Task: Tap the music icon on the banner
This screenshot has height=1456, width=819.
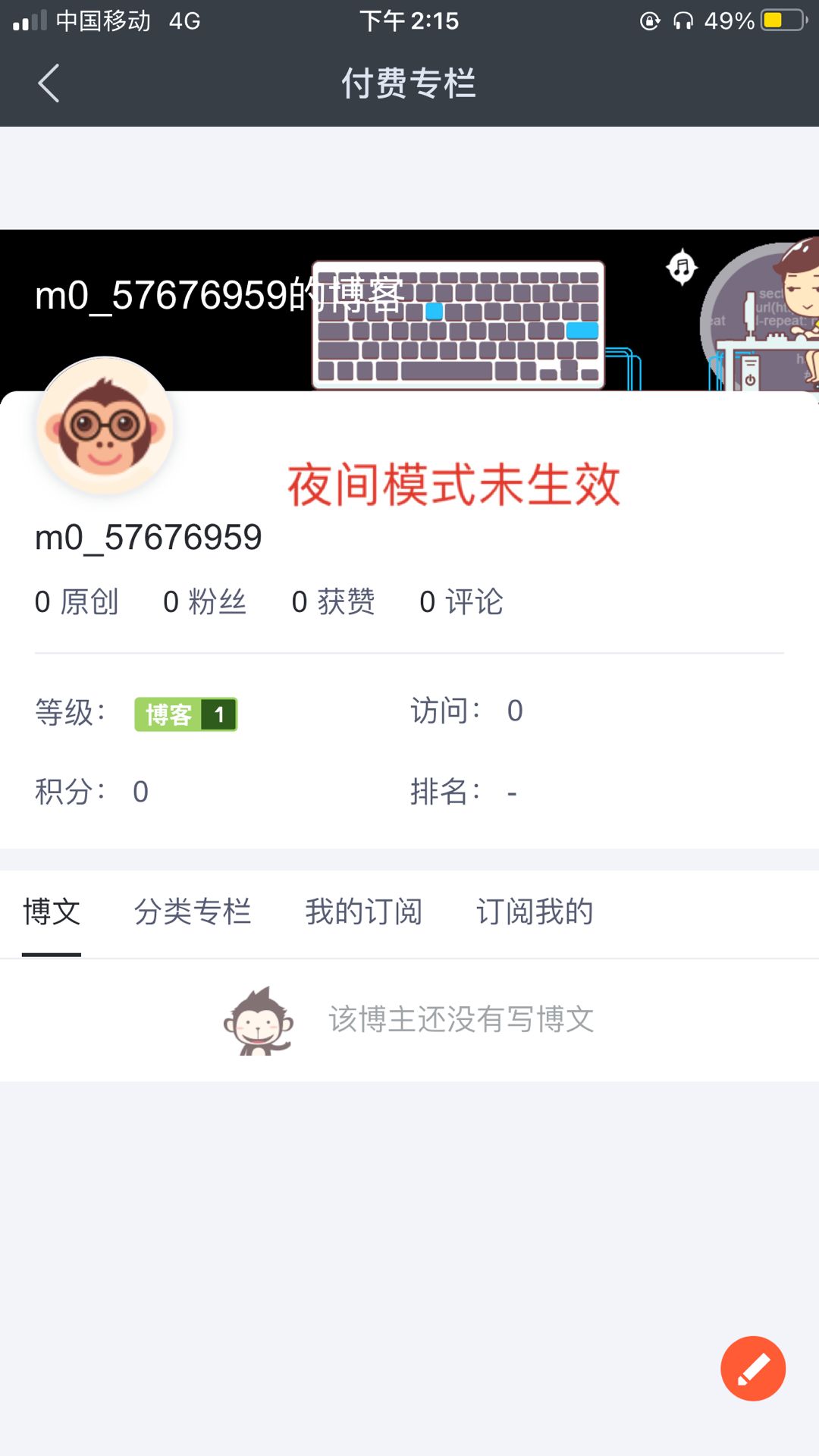Action: point(682,267)
